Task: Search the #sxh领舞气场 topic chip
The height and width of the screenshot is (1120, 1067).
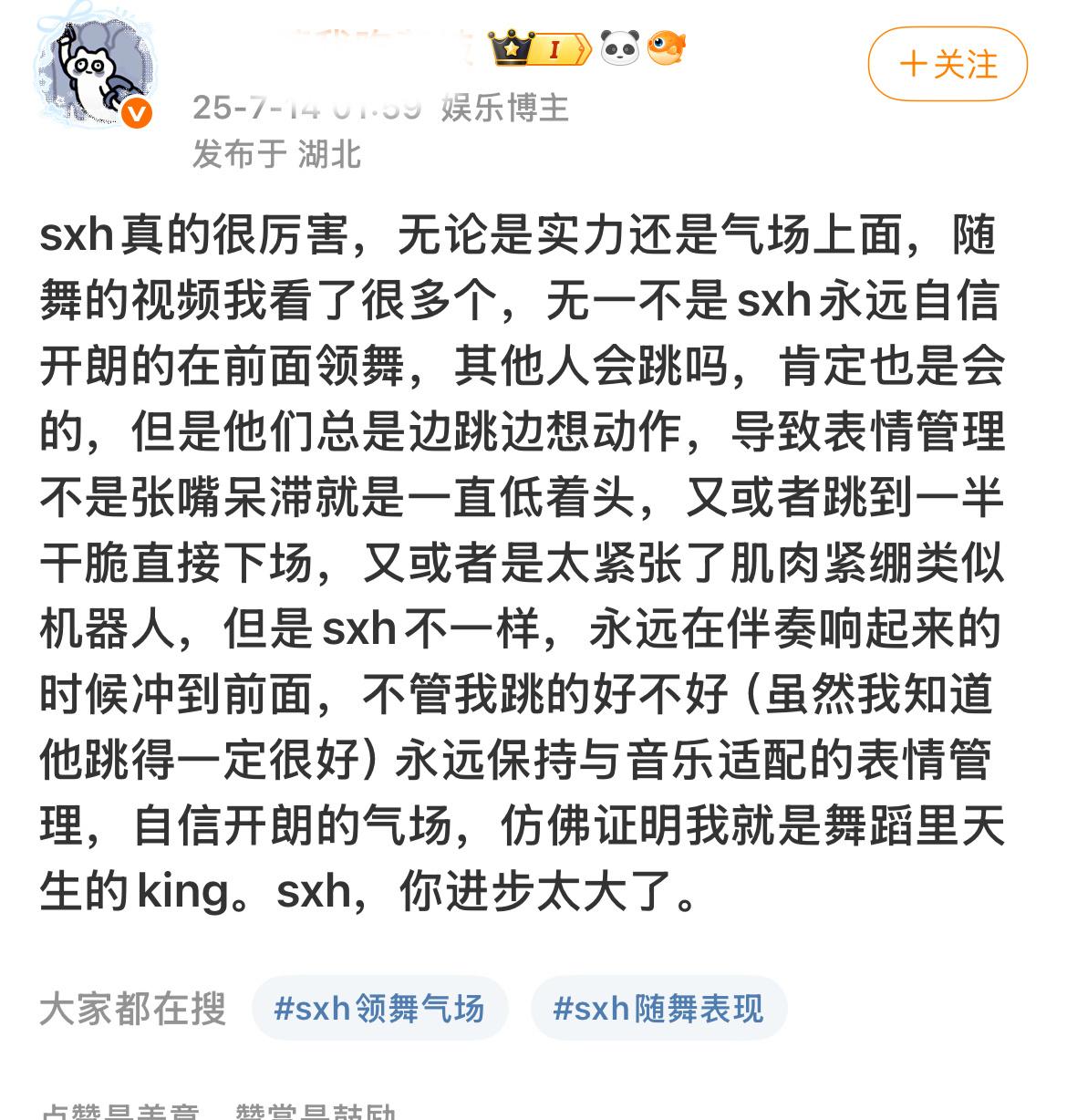Action: pyautogui.click(x=379, y=1009)
